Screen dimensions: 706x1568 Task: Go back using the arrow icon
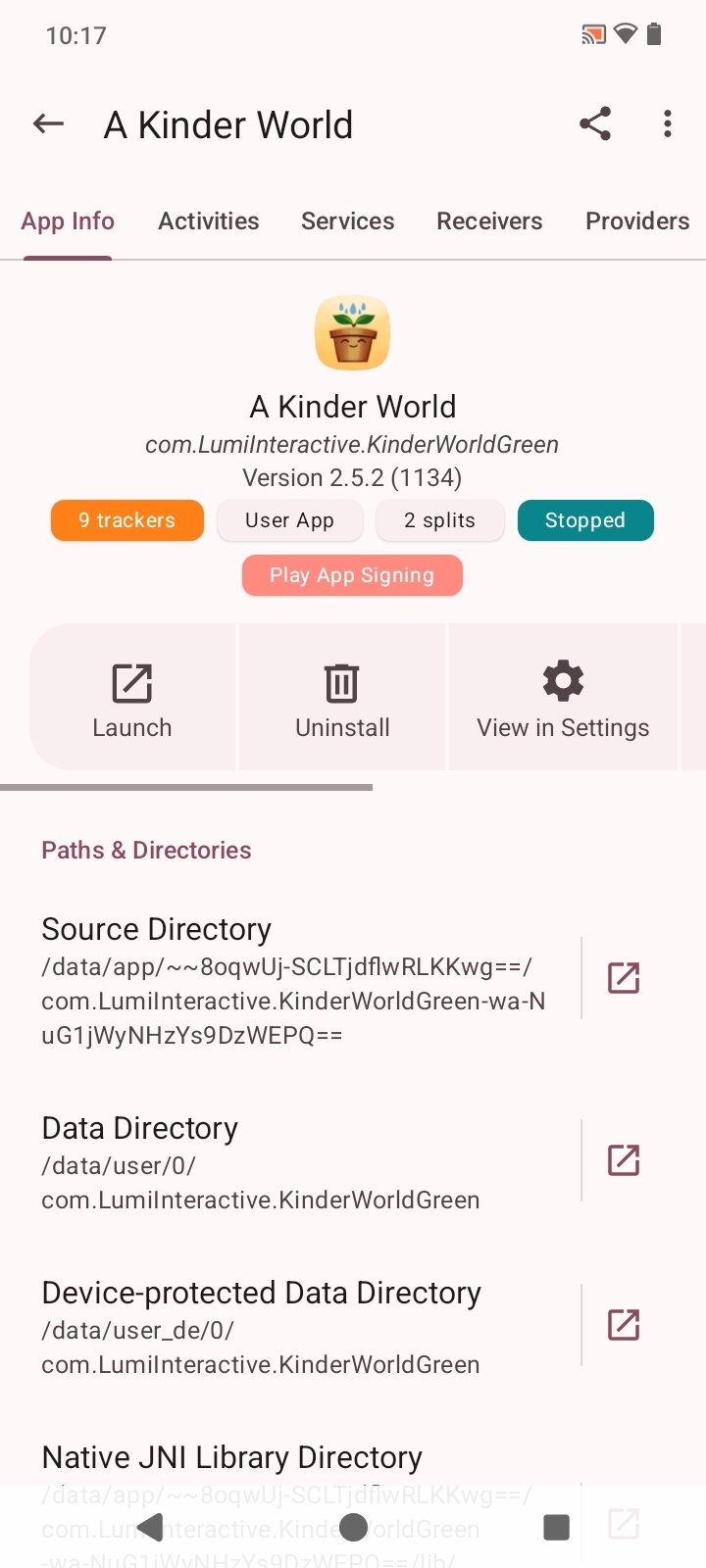[x=48, y=124]
